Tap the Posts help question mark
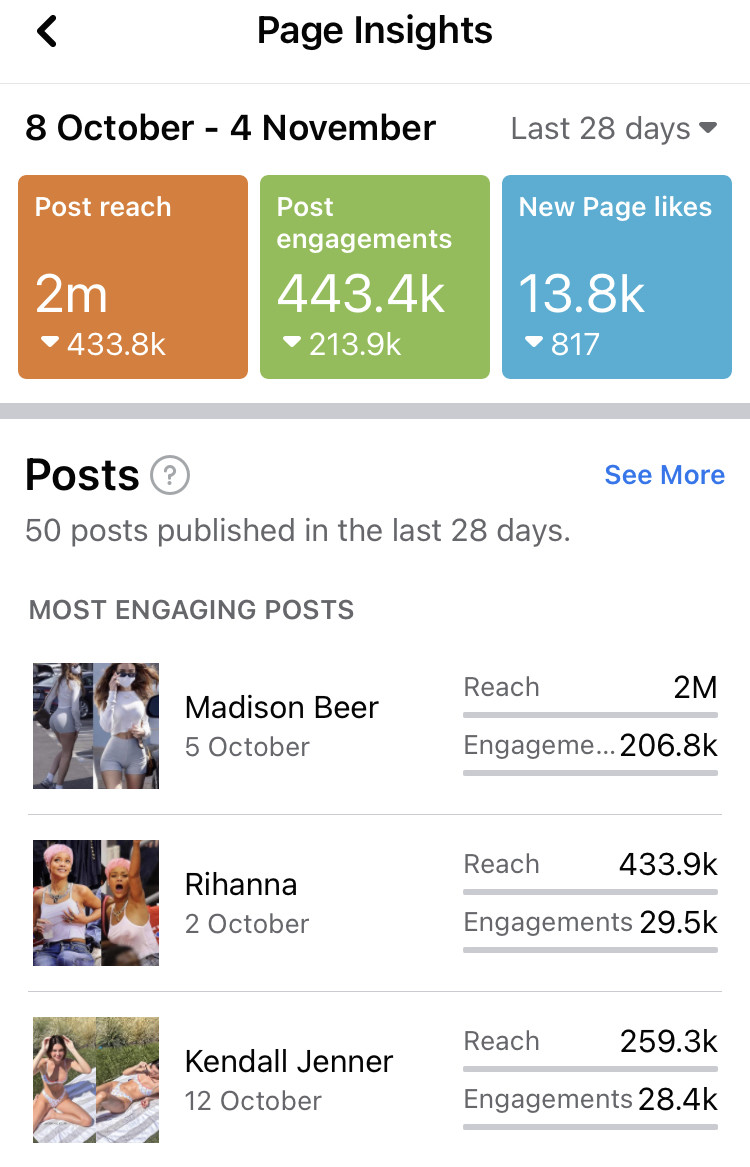This screenshot has height=1167, width=750. point(169,476)
